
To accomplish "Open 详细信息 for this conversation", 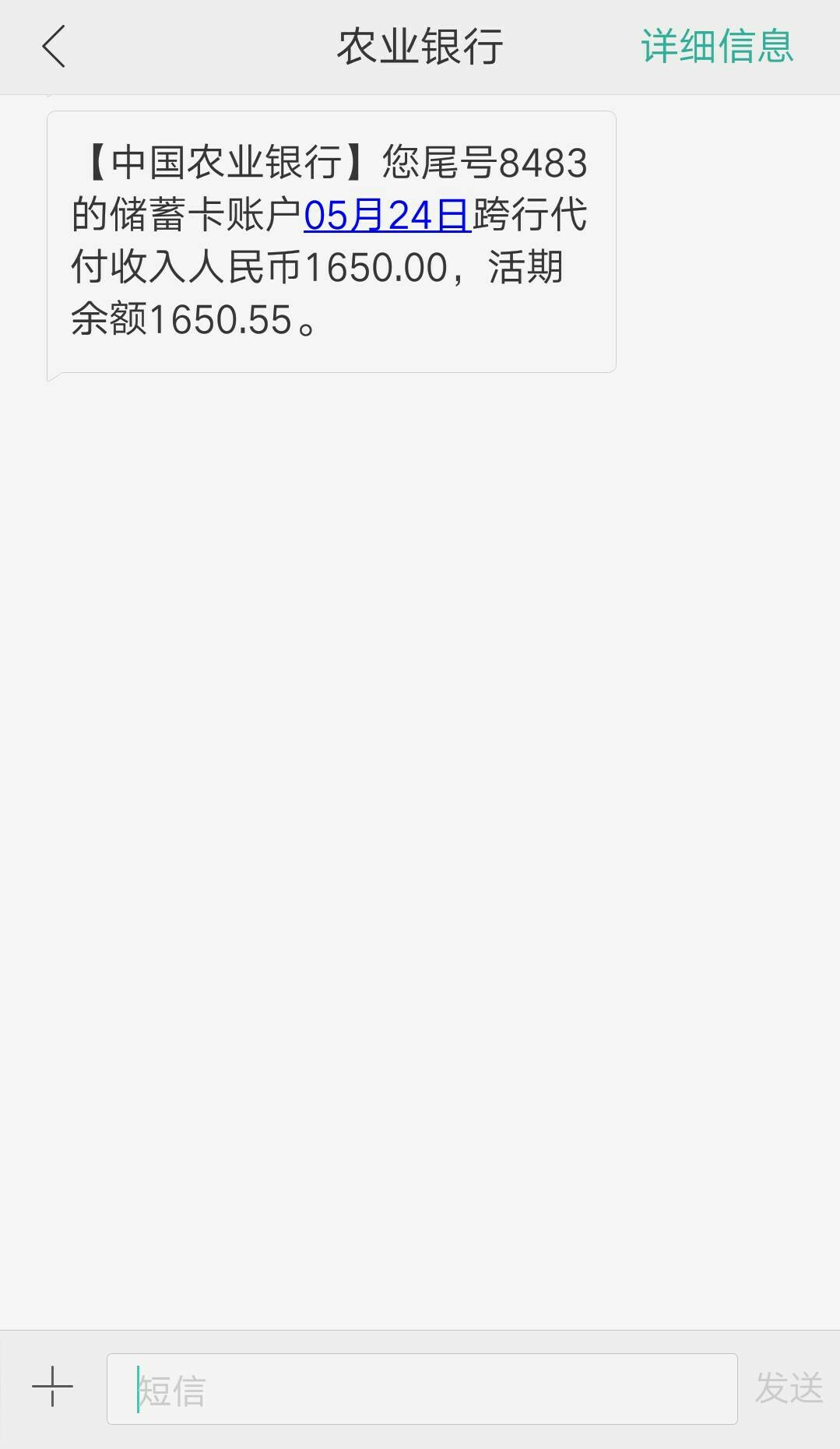I will point(717,46).
